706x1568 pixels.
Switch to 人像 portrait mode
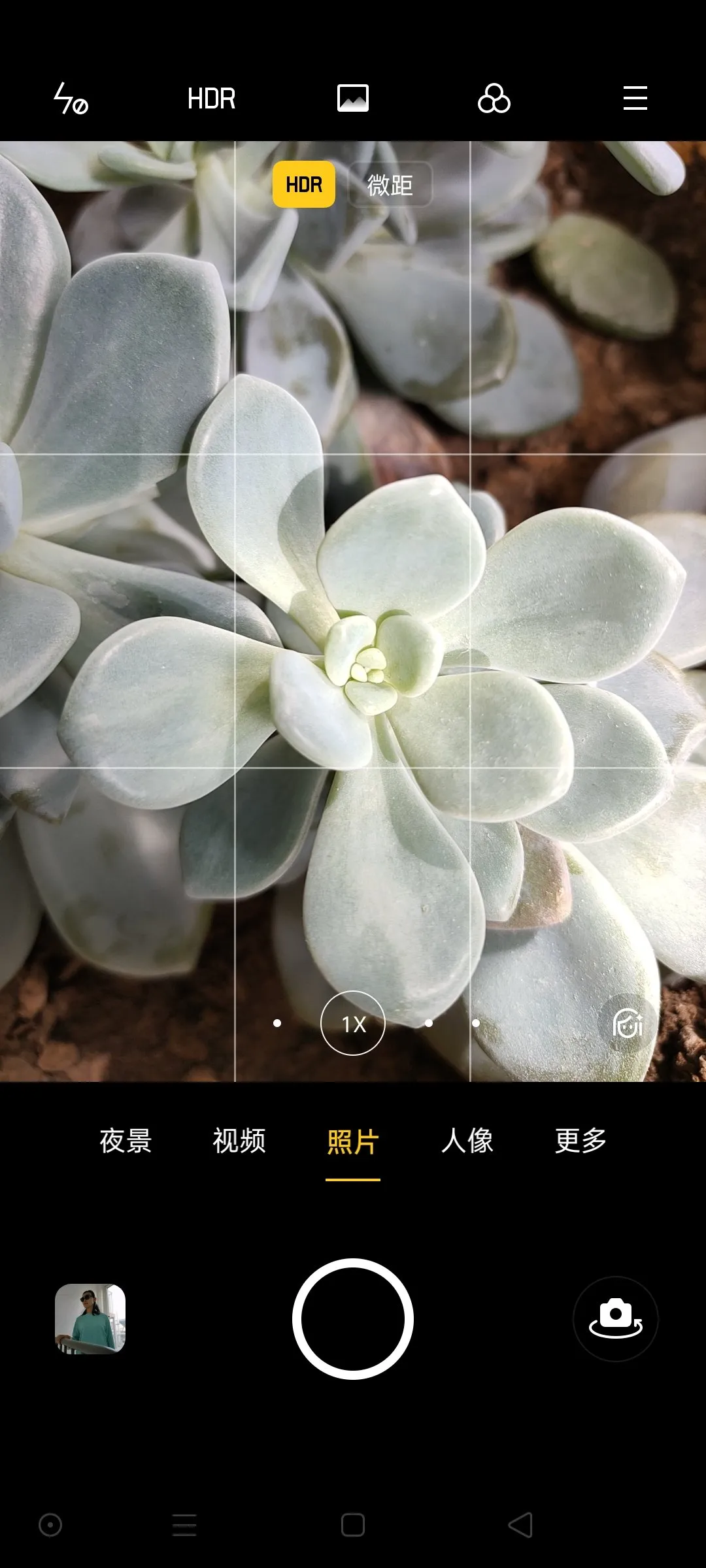[467, 1141]
